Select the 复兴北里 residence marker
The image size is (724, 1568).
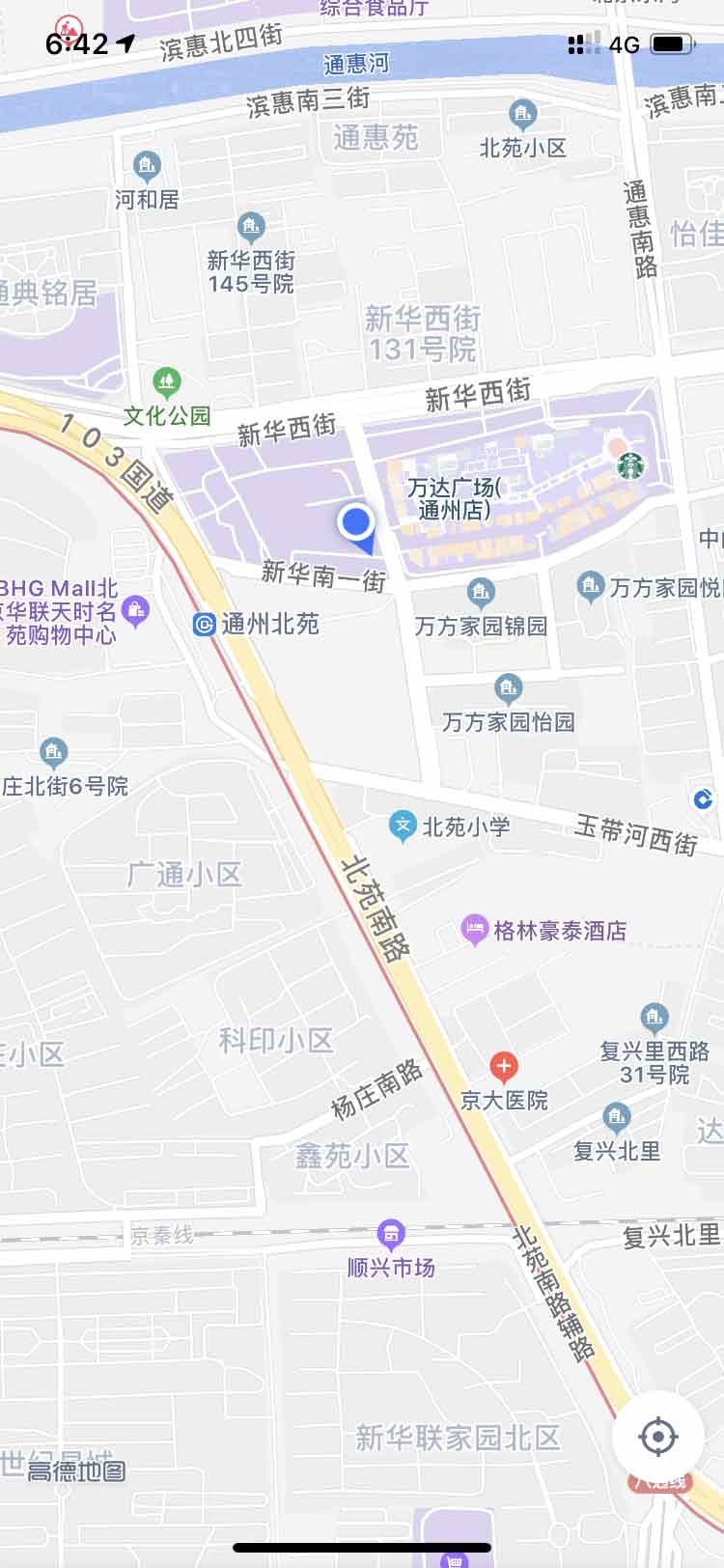(616, 1118)
